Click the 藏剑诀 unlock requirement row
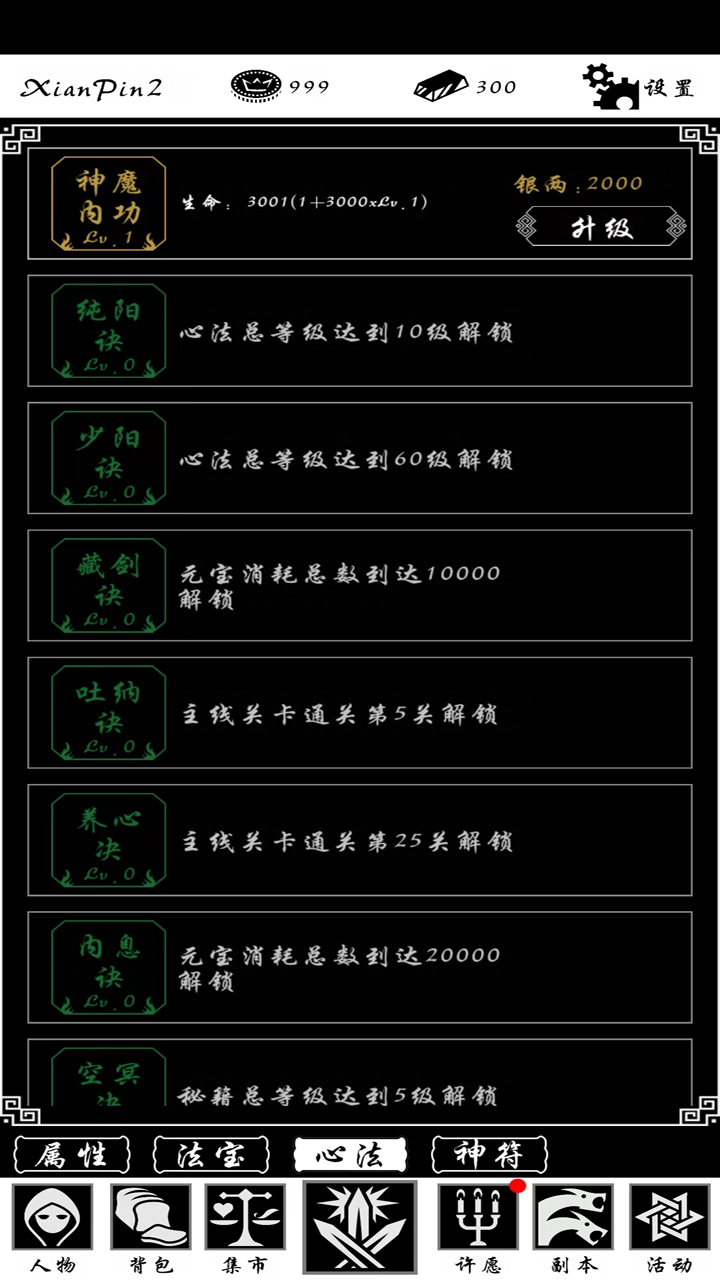 coord(360,586)
